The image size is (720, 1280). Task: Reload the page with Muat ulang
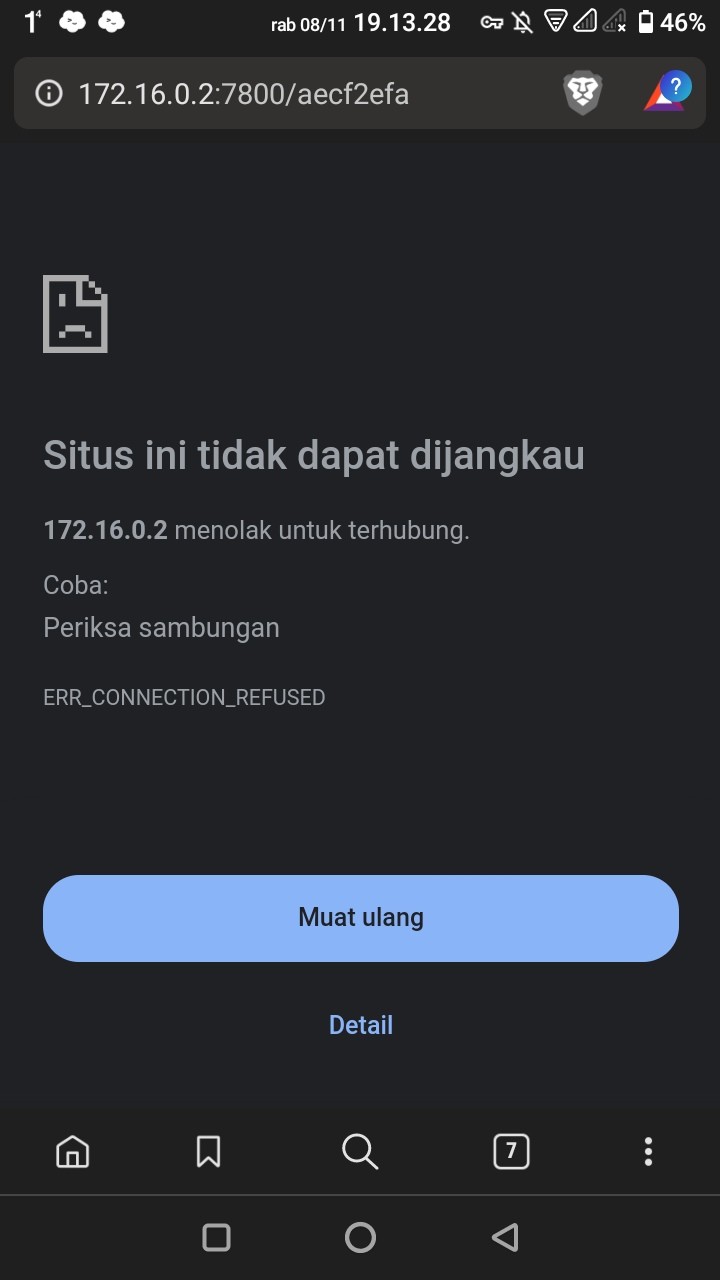tap(361, 918)
